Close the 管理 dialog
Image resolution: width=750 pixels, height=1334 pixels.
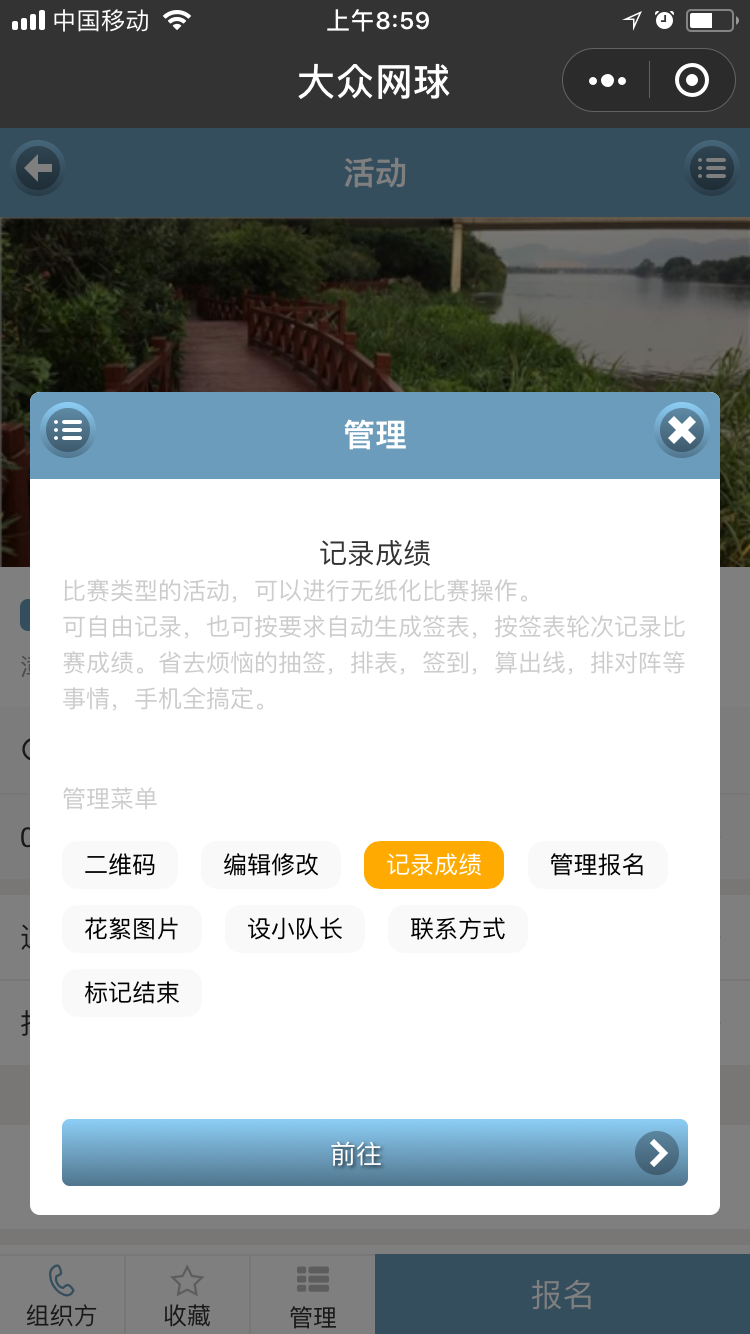pos(682,431)
